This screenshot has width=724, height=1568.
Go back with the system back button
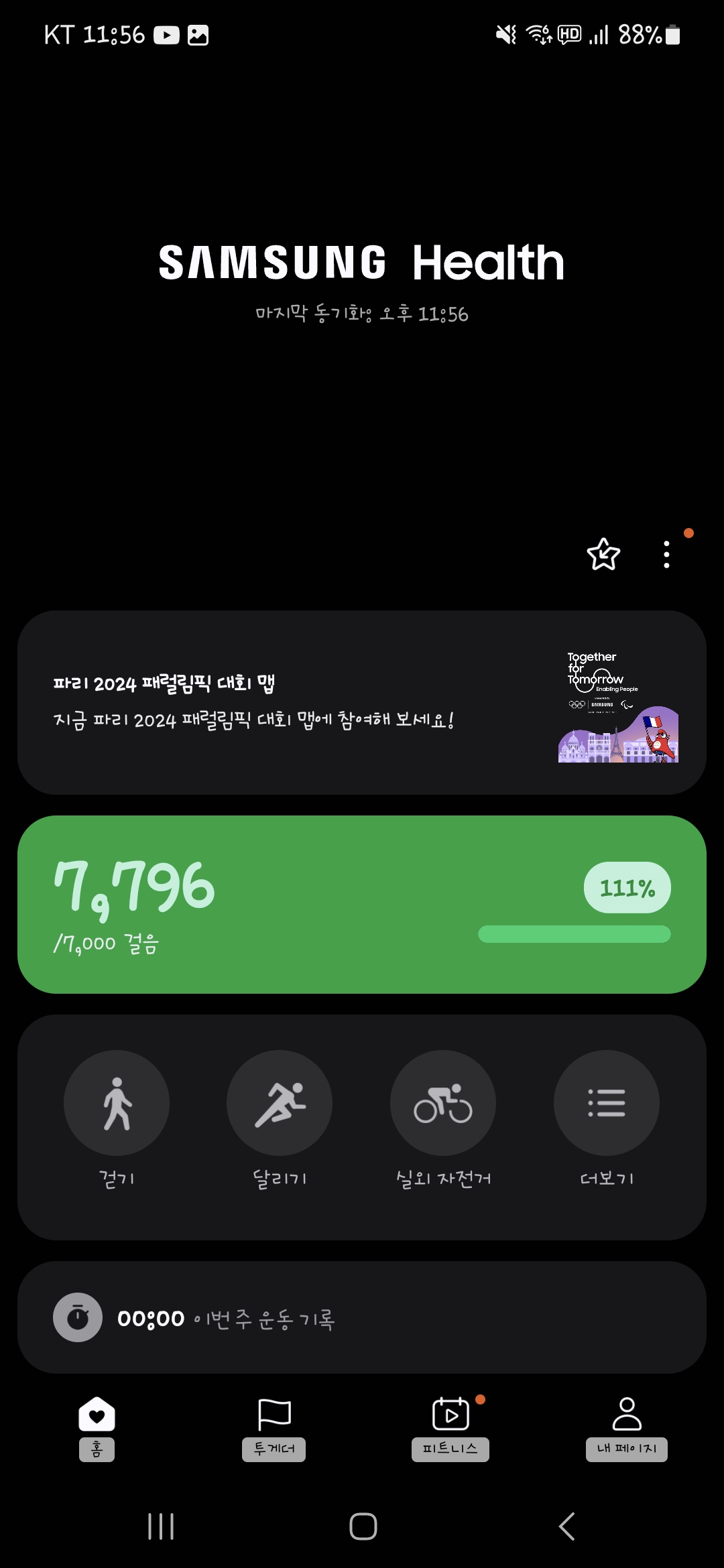coord(566,1526)
